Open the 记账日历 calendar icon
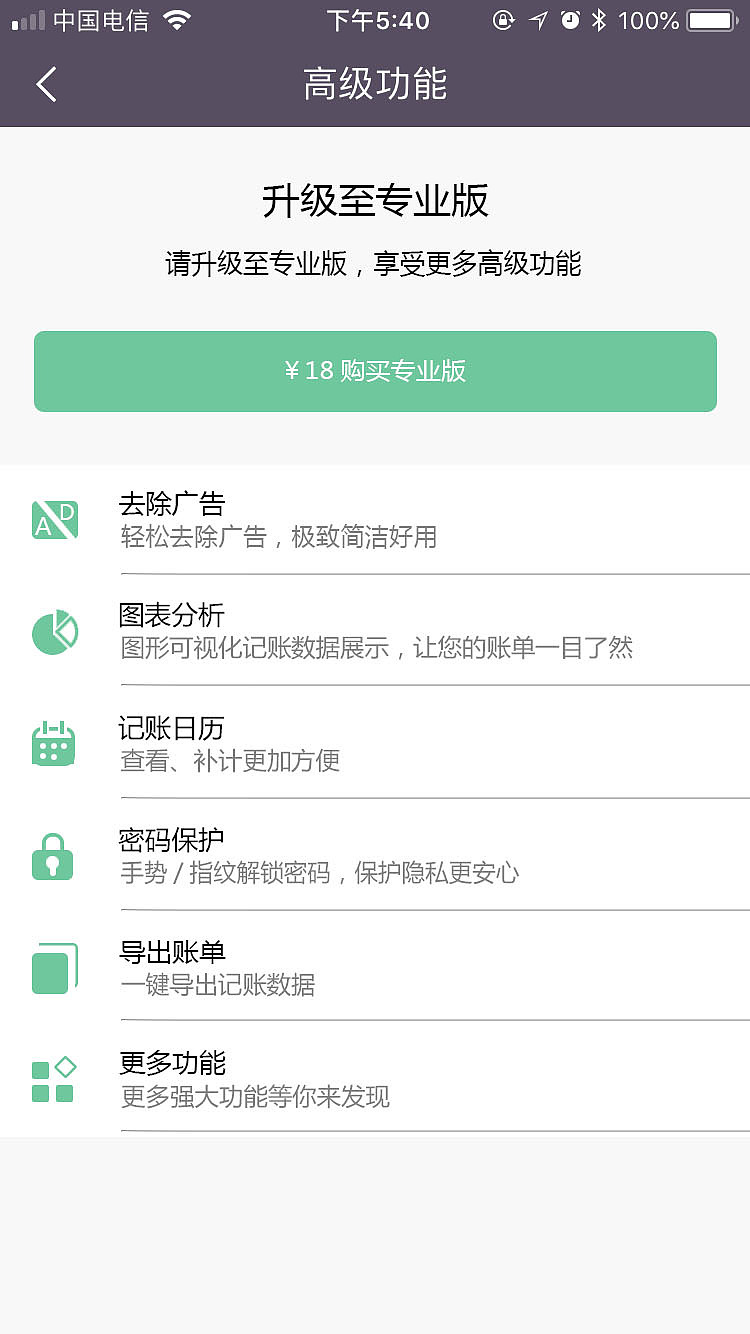The height and width of the screenshot is (1334, 750). tap(55, 743)
